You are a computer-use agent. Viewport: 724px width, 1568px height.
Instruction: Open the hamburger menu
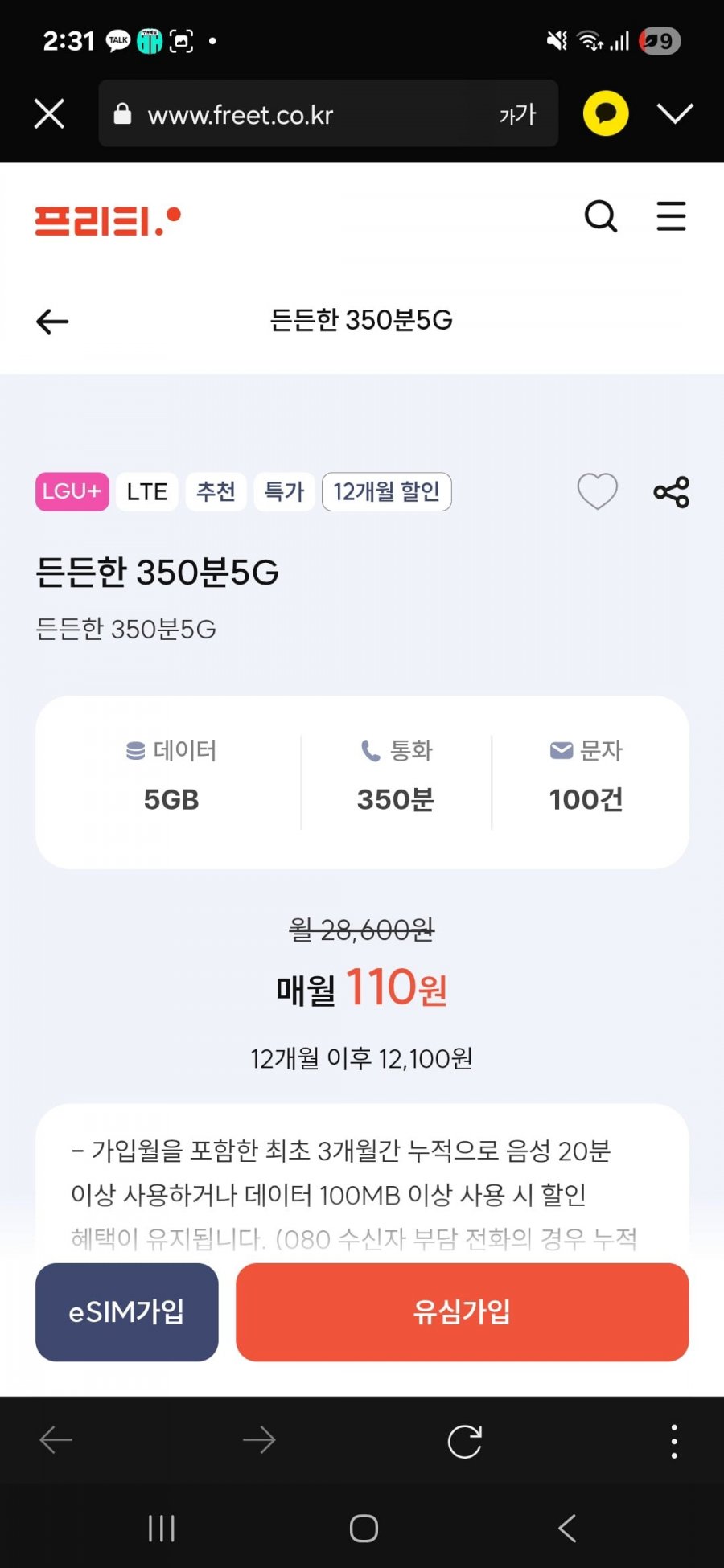point(671,216)
